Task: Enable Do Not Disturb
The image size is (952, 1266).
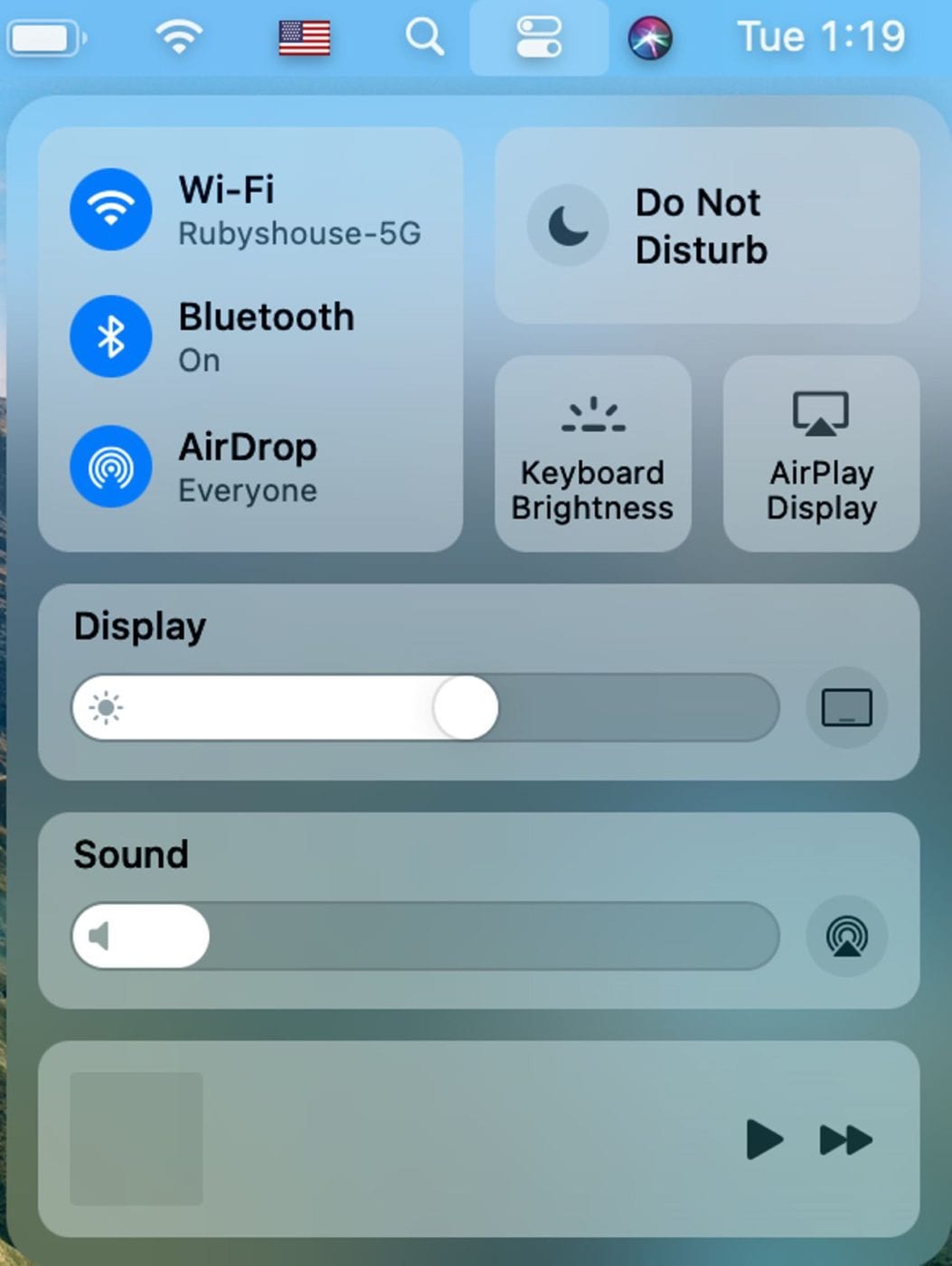Action: [568, 226]
